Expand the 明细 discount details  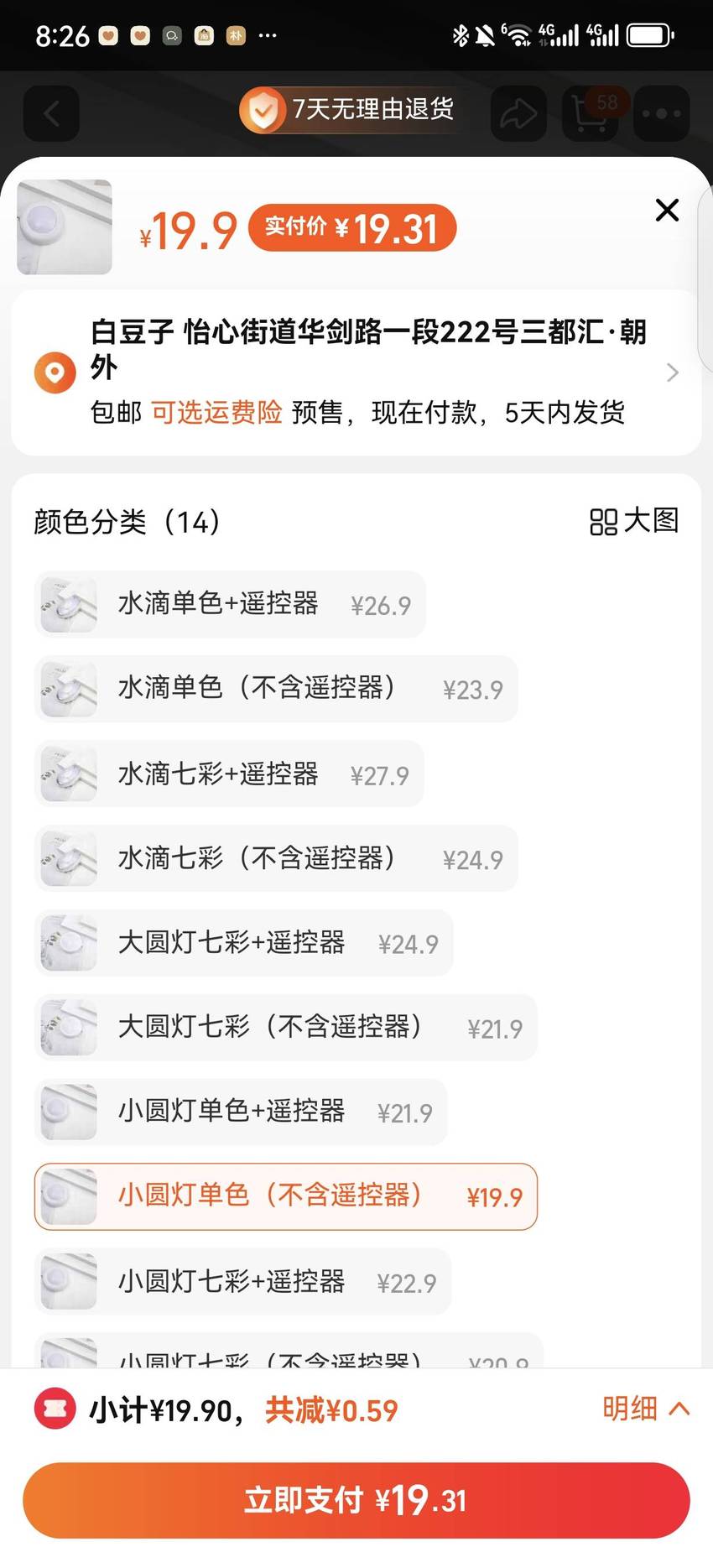646,1409
